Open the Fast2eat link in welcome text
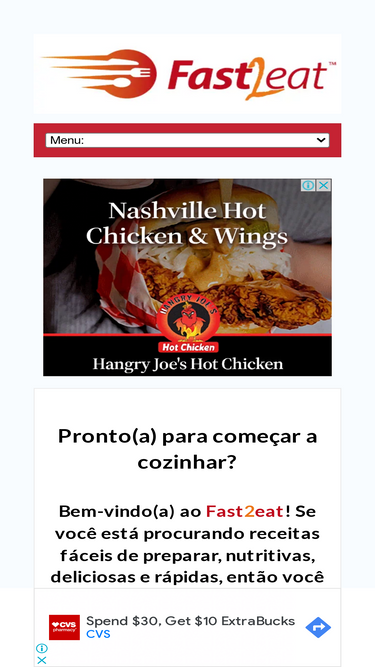 pos(244,511)
